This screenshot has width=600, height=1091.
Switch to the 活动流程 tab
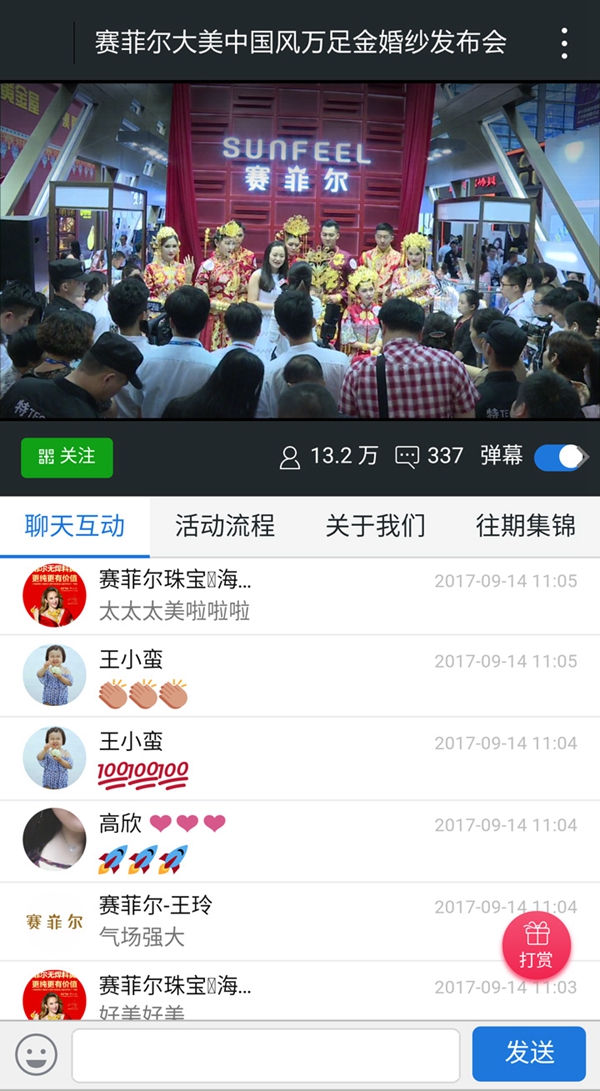click(225, 526)
